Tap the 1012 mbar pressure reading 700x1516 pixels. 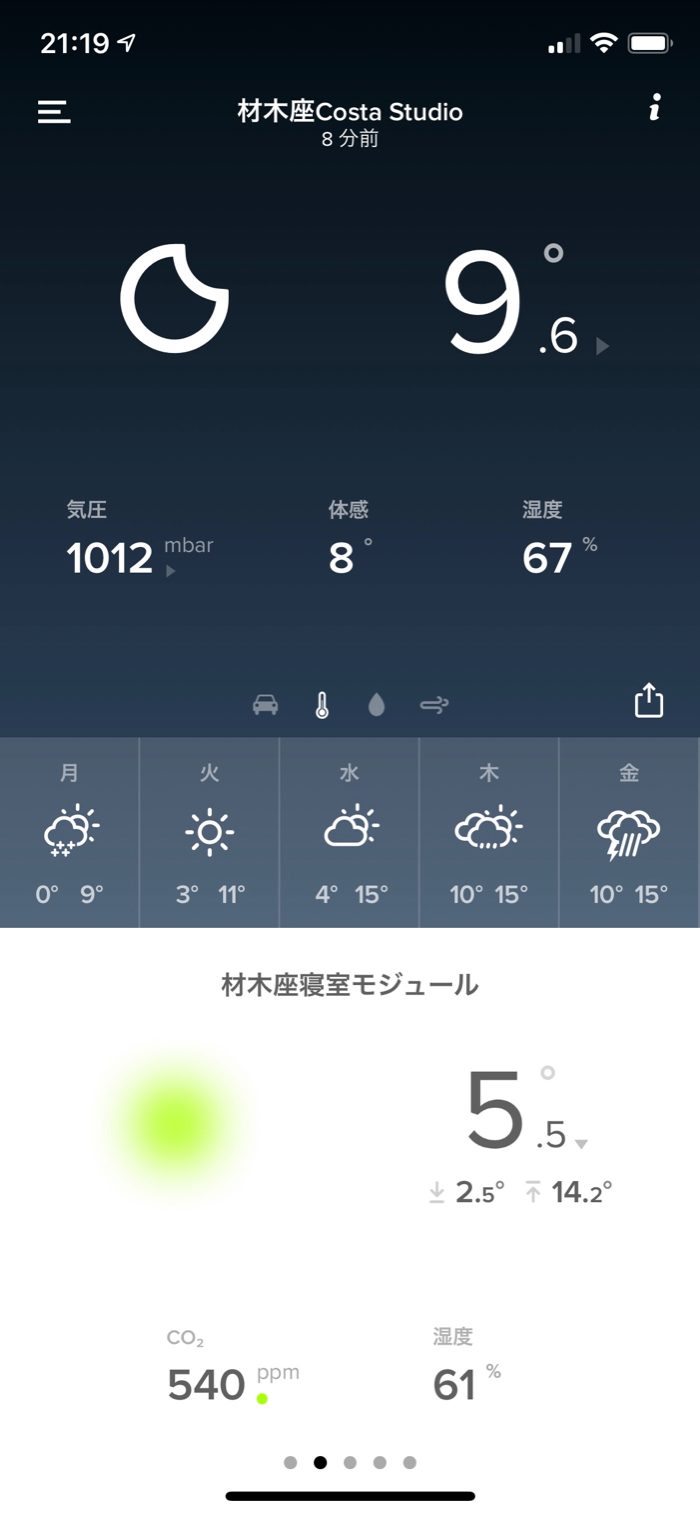click(112, 558)
